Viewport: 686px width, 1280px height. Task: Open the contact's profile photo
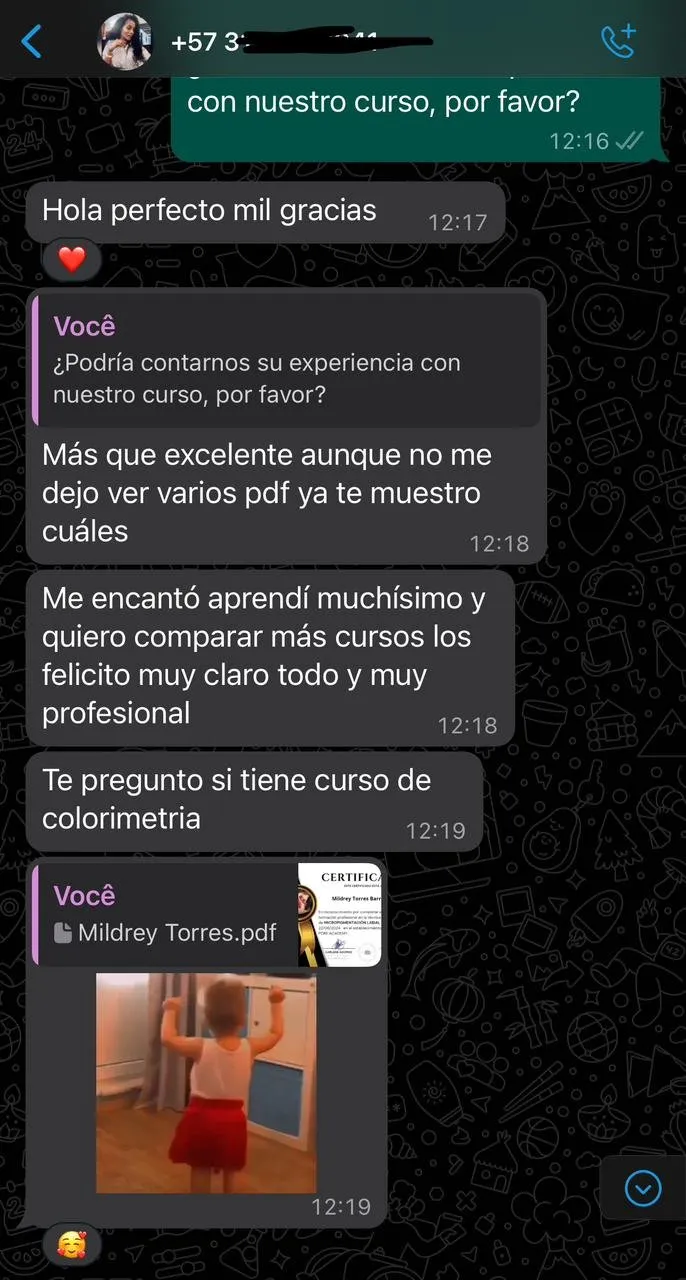click(124, 41)
